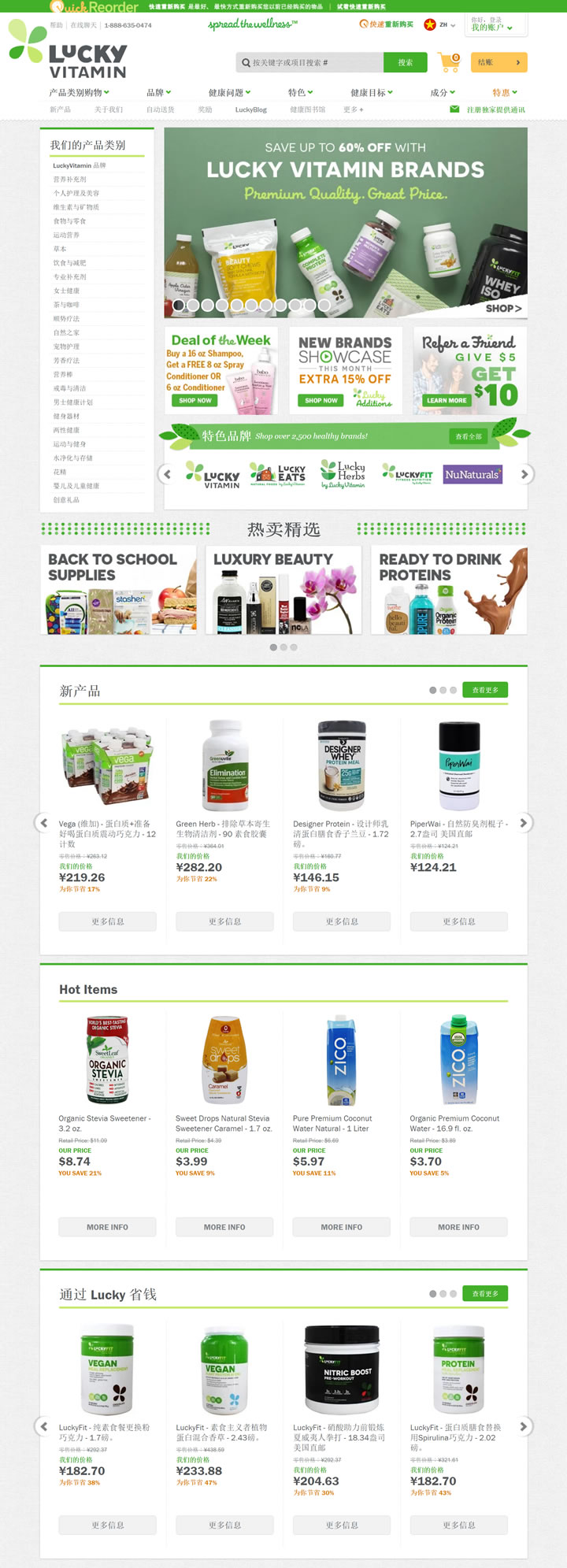Open the Luxury Beauty tile
Screen dimensions: 567x1568
click(283, 590)
